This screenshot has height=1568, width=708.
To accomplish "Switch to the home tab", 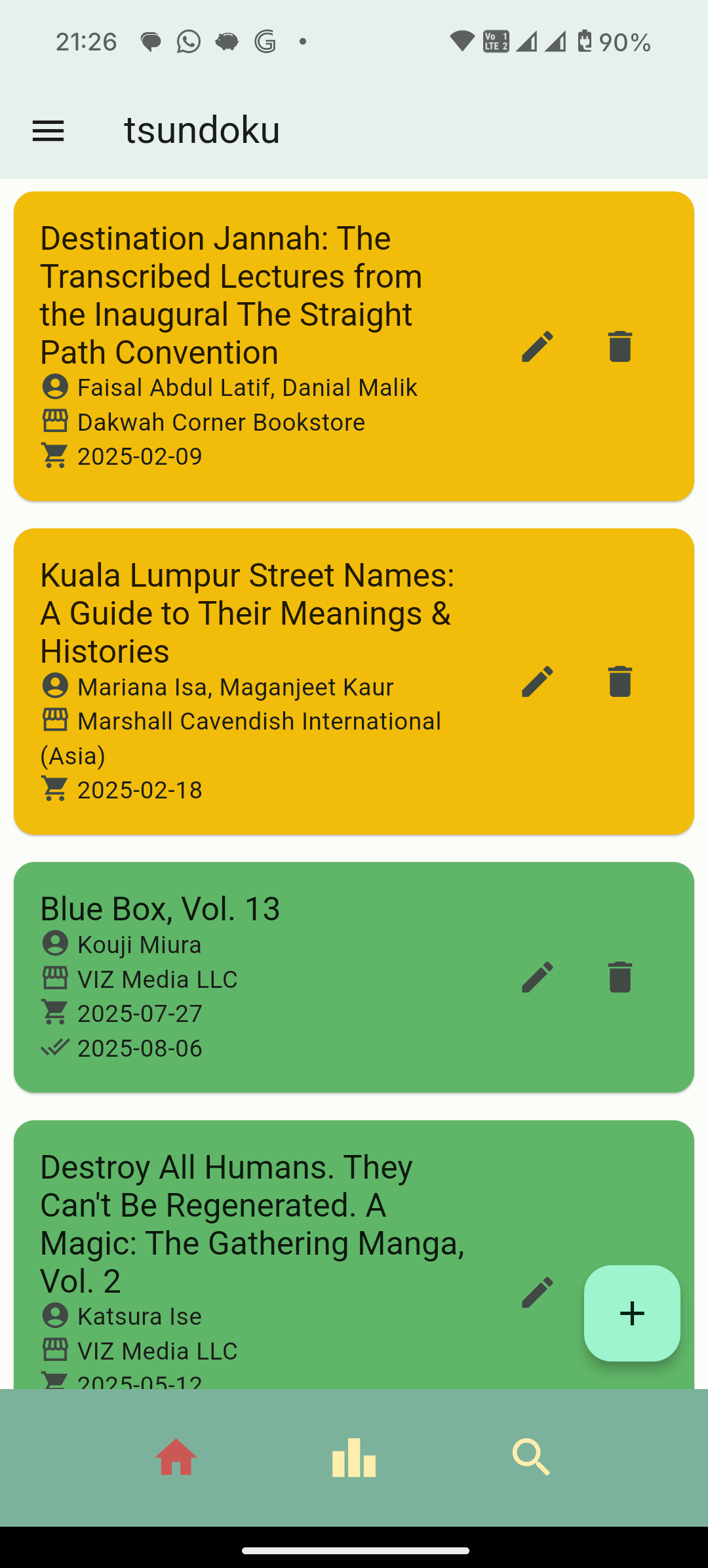I will point(176,1457).
